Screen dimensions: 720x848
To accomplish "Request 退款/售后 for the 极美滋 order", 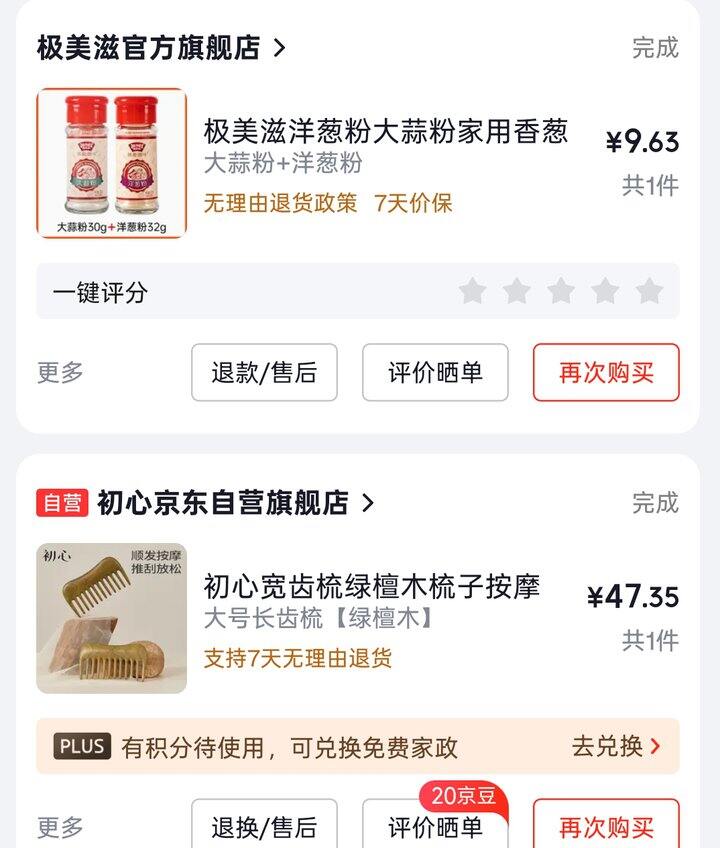I will pyautogui.click(x=264, y=372).
